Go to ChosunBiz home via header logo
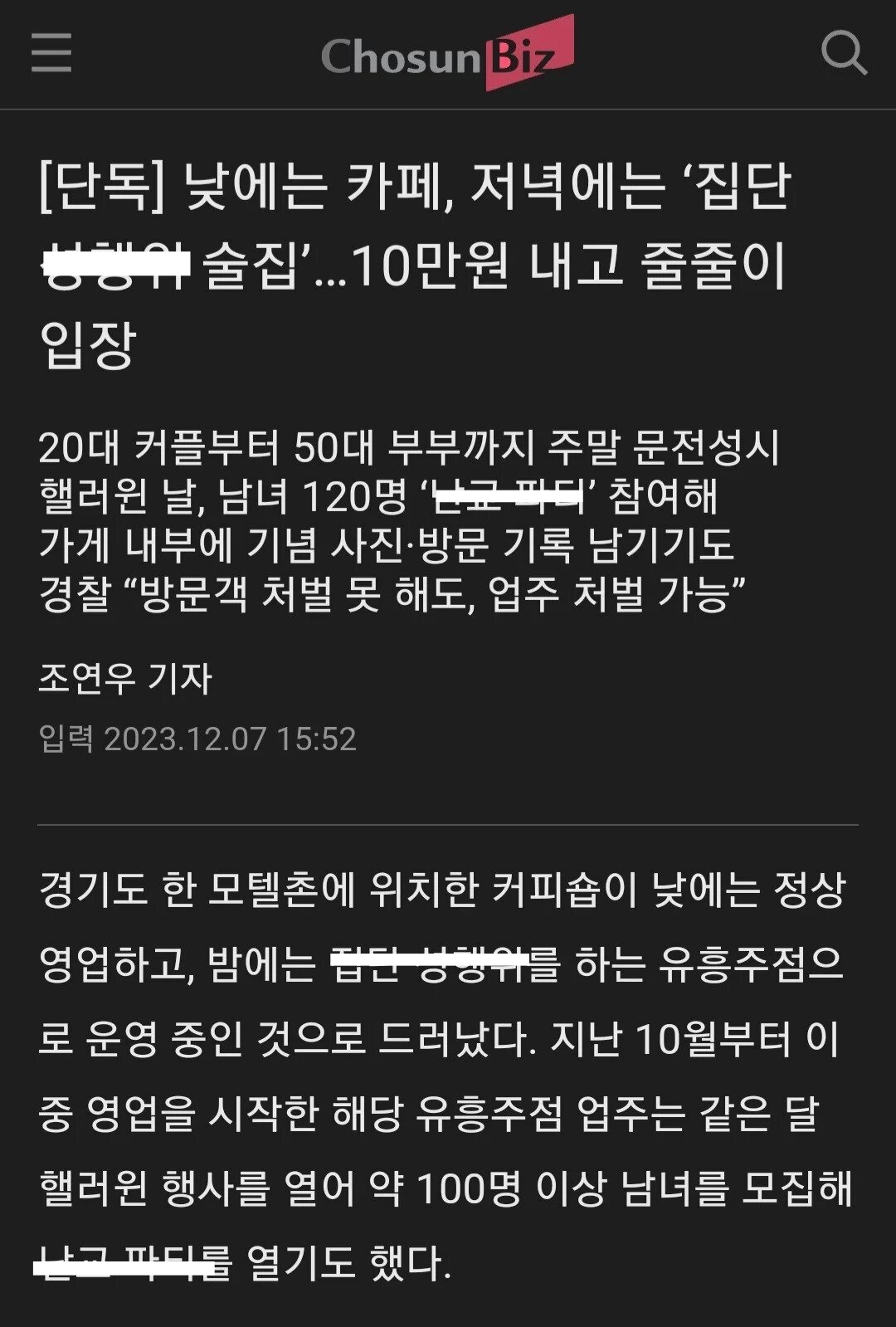Screen dimensions: 896x1327 [x=447, y=53]
